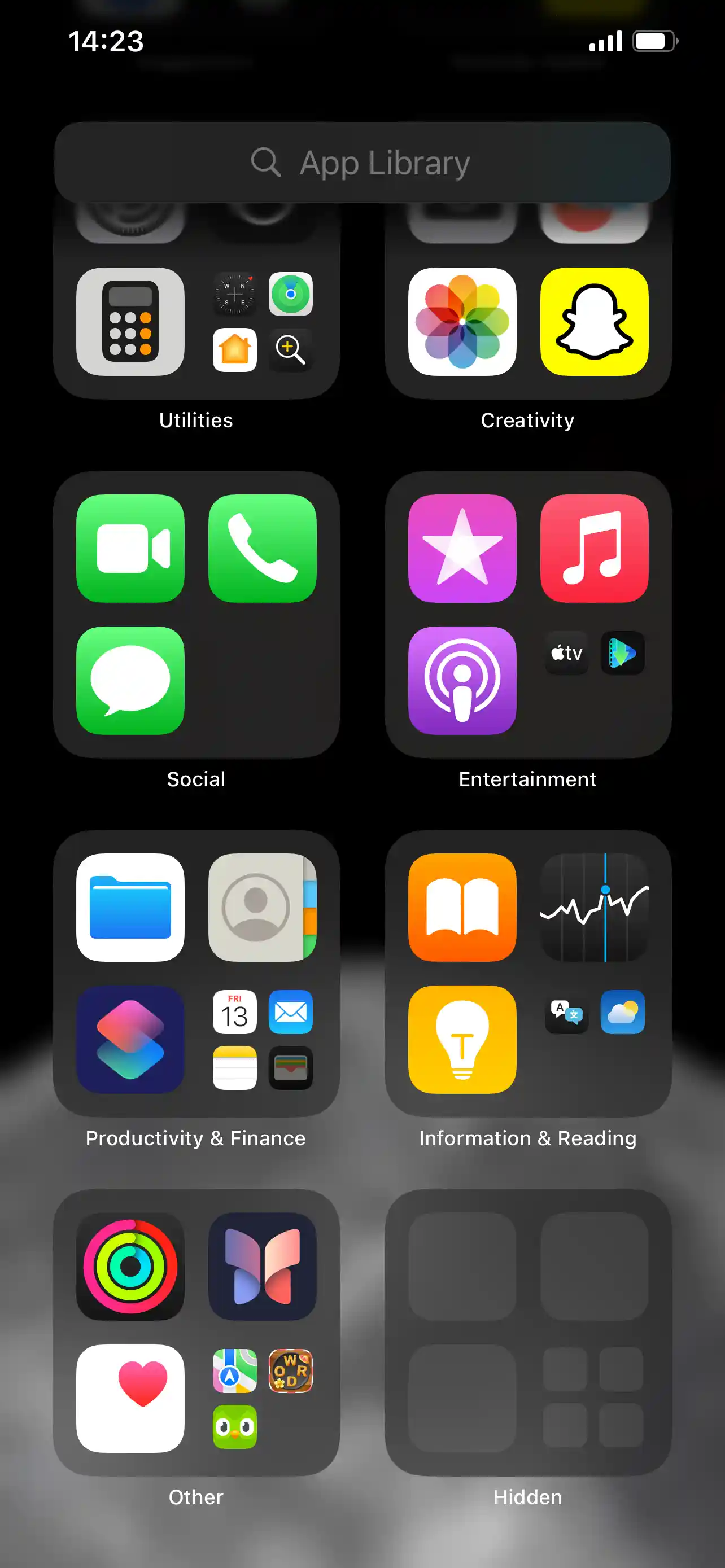This screenshot has height=1568, width=725.
Task: Open the Health app
Action: click(x=130, y=1399)
